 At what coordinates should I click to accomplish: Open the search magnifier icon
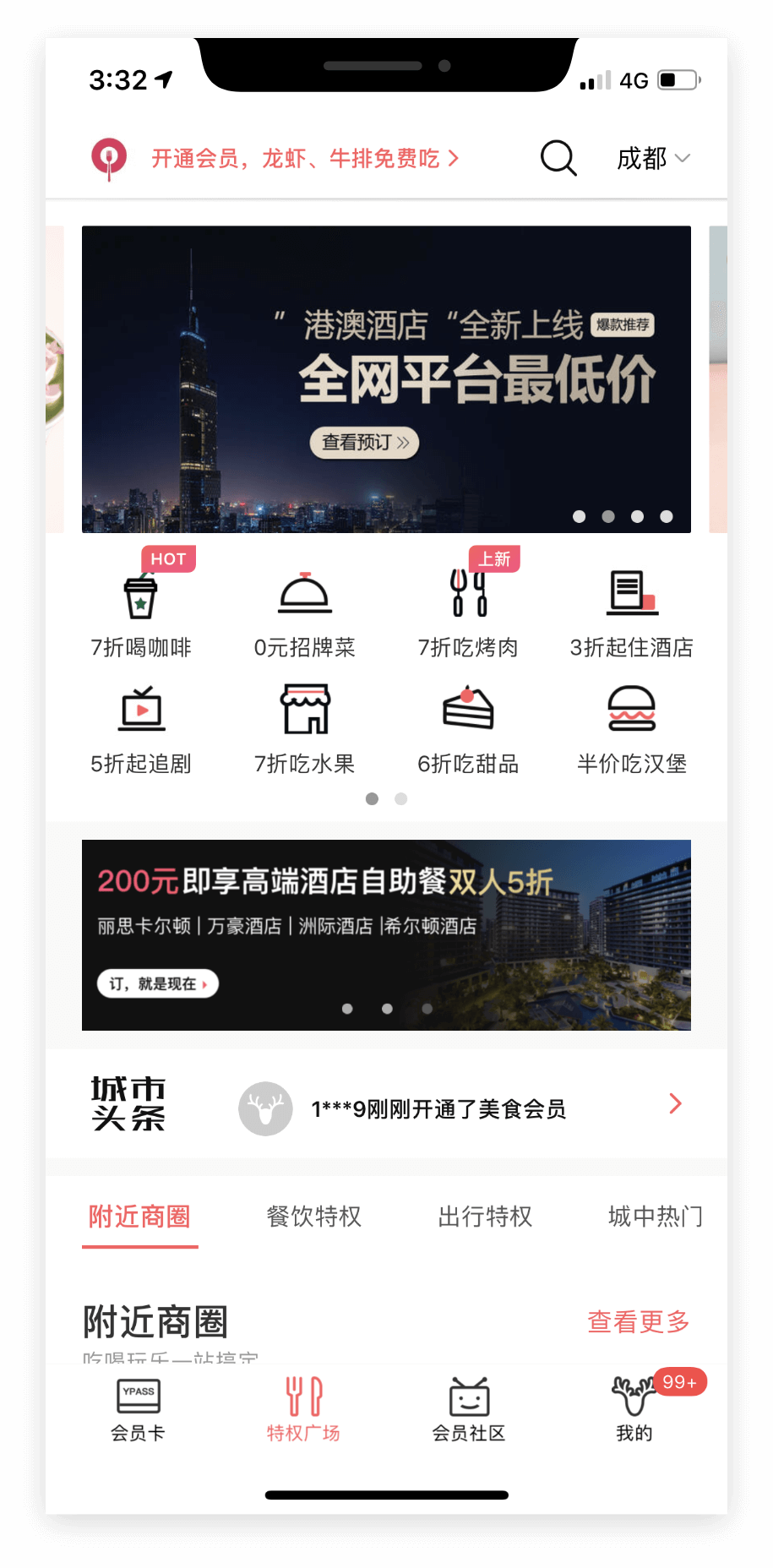click(558, 158)
